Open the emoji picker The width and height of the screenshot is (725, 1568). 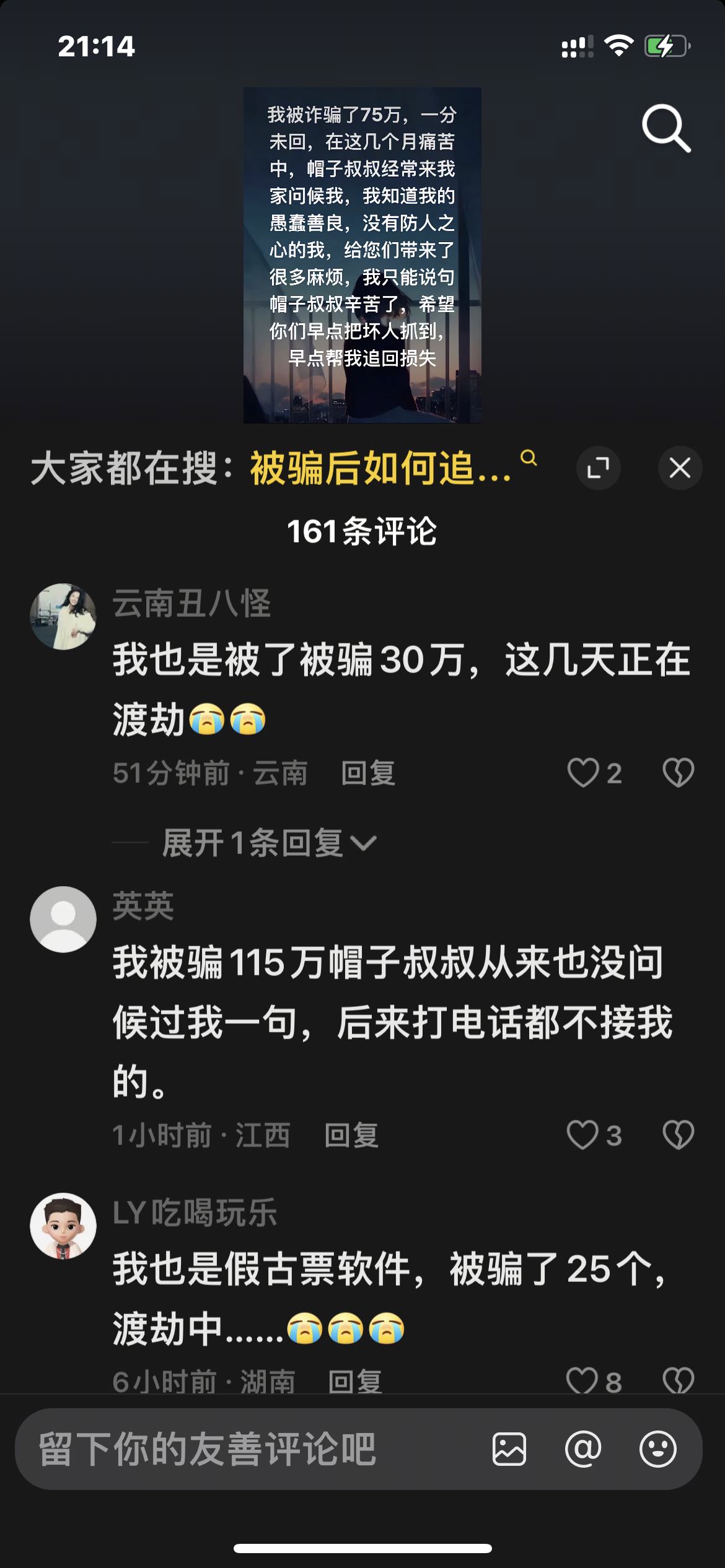(x=657, y=1448)
